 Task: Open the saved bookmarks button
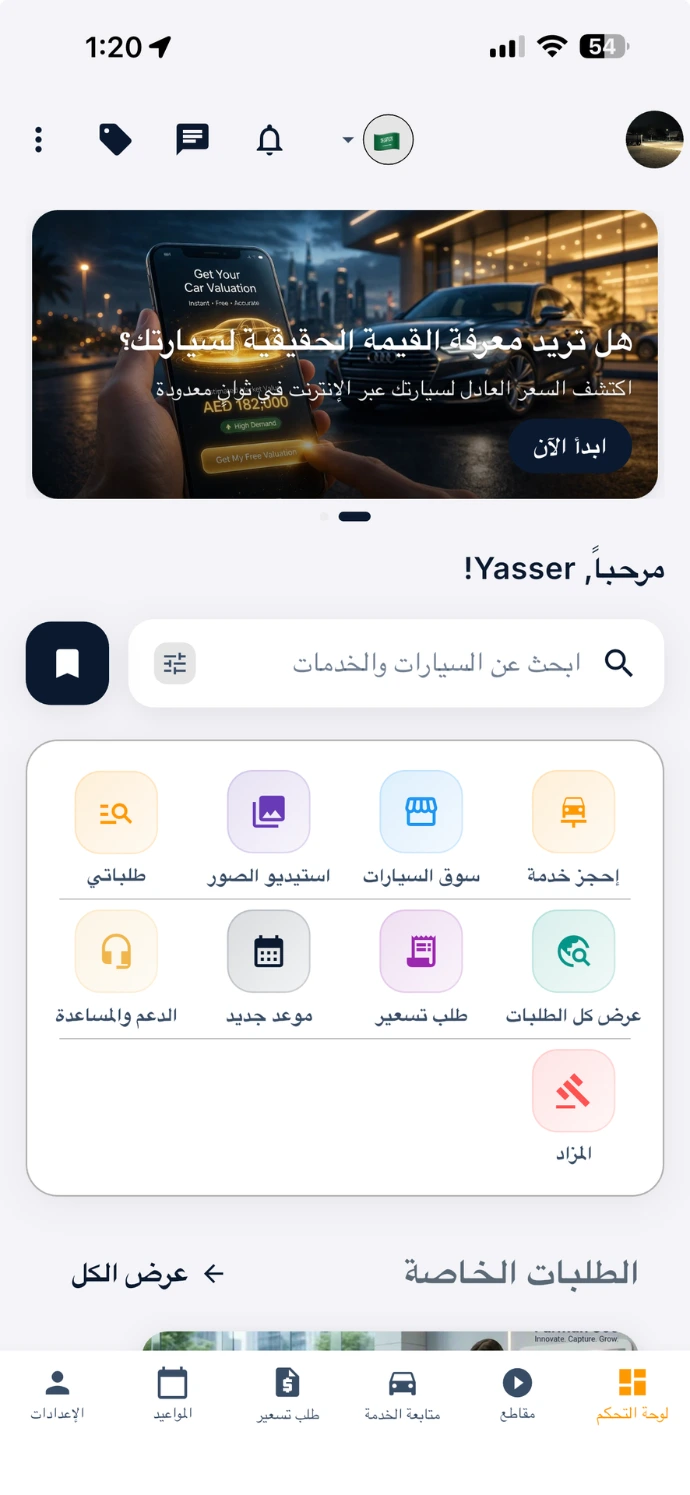(67, 663)
